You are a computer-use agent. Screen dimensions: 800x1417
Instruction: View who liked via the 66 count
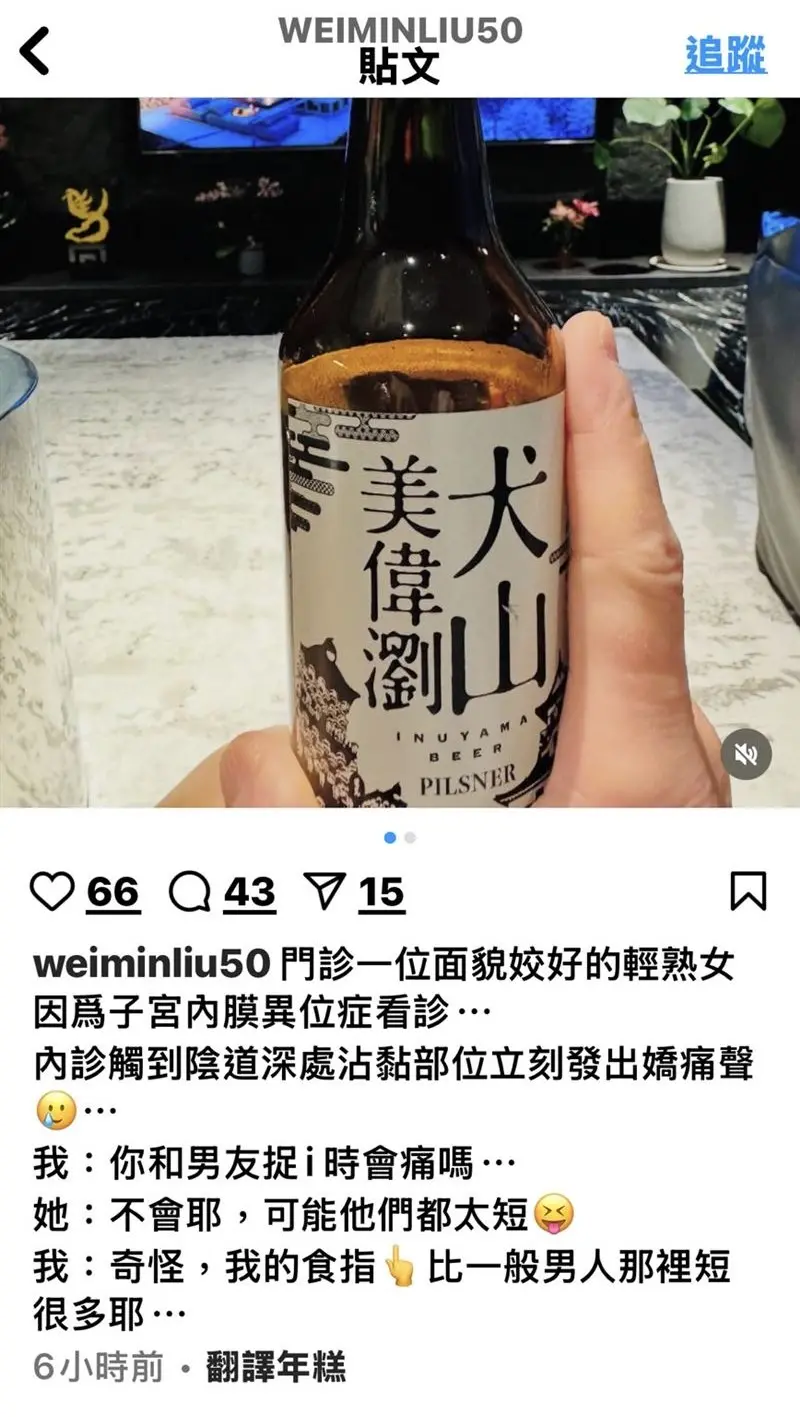click(113, 893)
